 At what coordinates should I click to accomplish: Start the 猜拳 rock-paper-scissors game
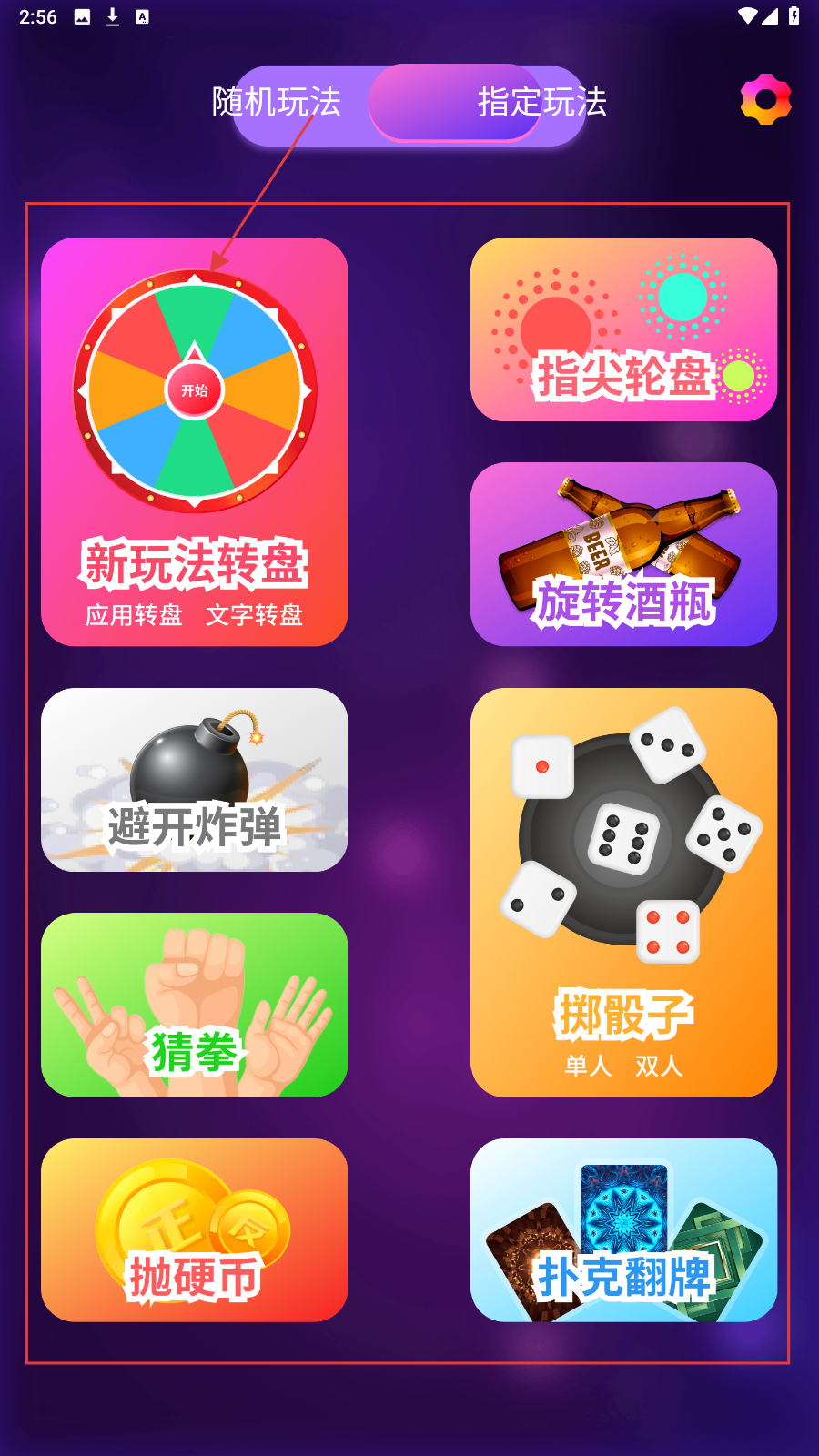point(194,1005)
